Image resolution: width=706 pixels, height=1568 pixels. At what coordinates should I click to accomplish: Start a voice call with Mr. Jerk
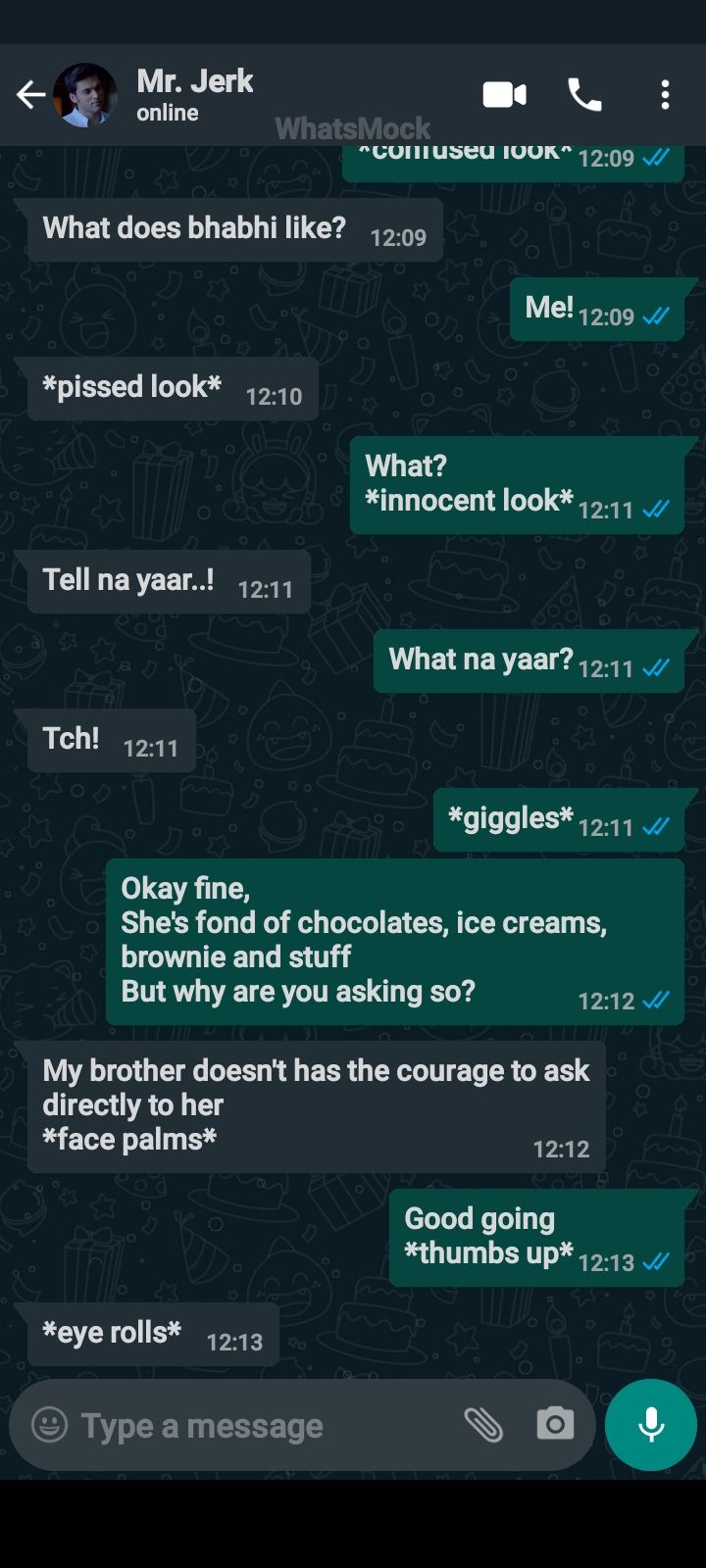point(585,95)
